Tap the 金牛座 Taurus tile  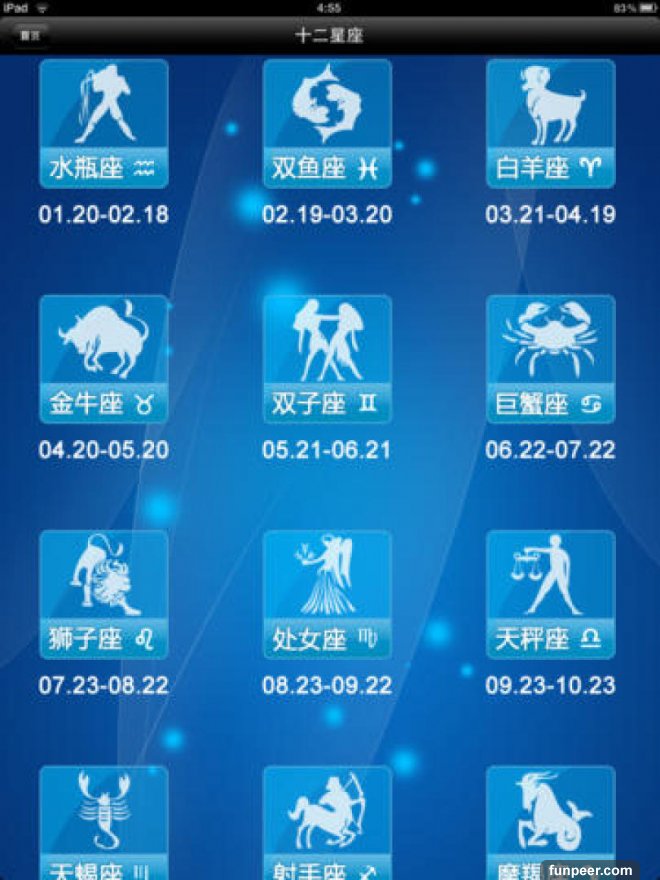[104, 360]
